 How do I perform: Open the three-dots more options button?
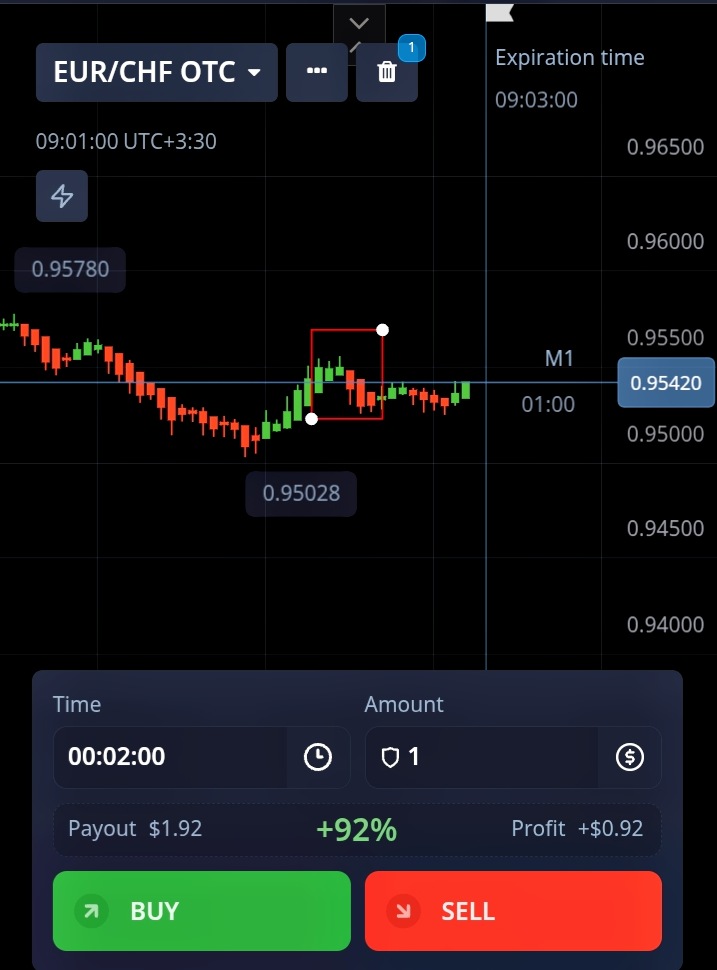pos(317,72)
